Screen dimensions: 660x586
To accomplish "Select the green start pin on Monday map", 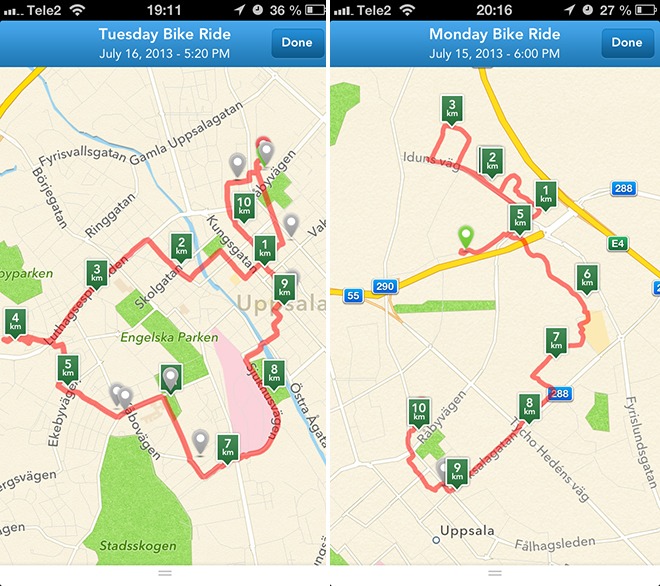I will (x=465, y=236).
